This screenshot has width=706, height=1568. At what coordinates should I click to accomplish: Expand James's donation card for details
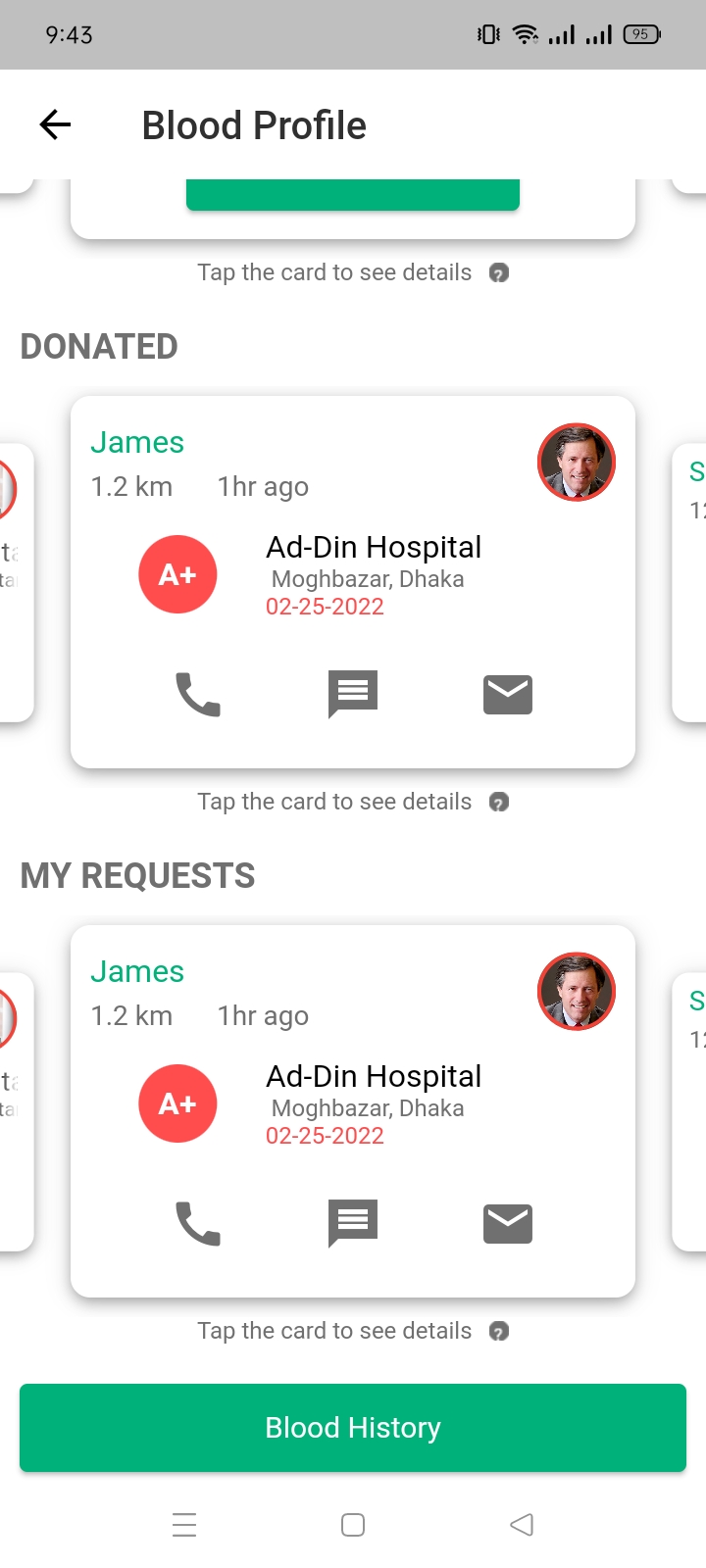click(x=353, y=580)
